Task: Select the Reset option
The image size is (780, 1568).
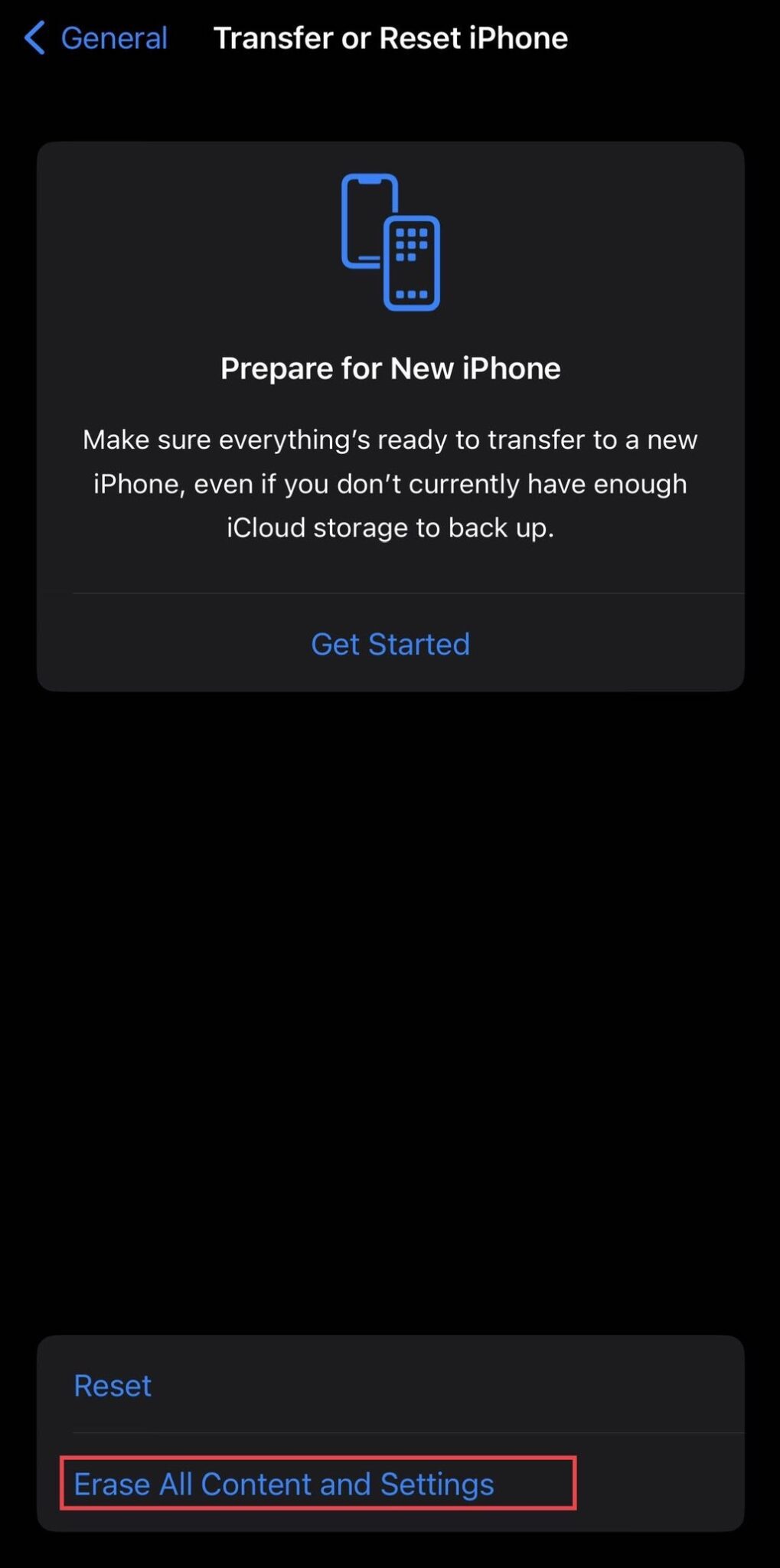Action: [x=112, y=1385]
